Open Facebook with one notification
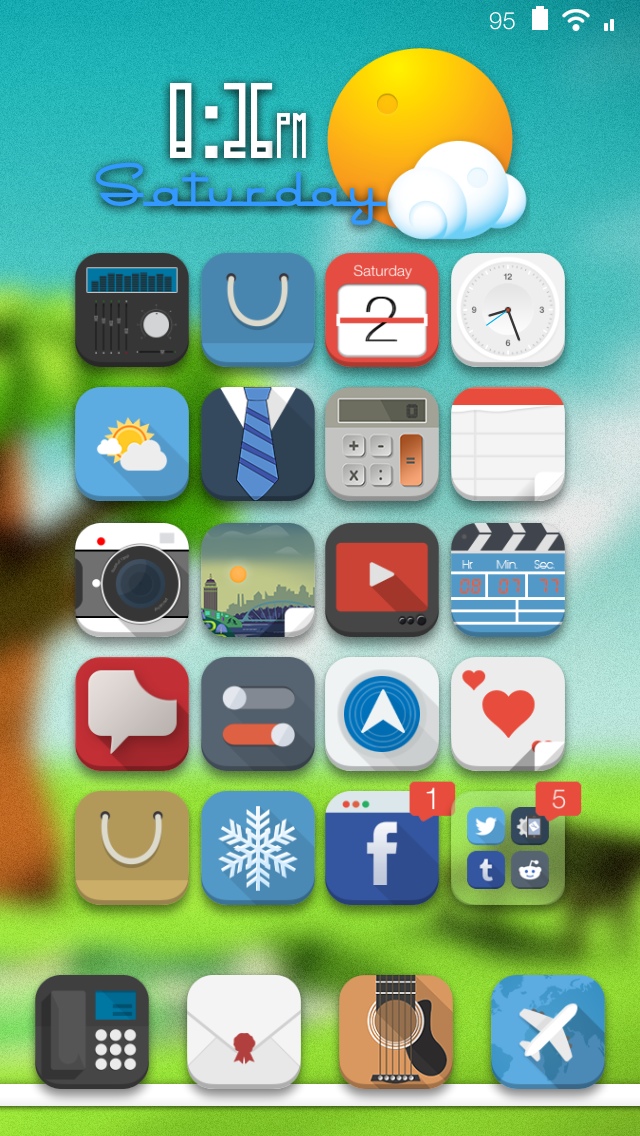Image resolution: width=640 pixels, height=1136 pixels. tap(382, 848)
